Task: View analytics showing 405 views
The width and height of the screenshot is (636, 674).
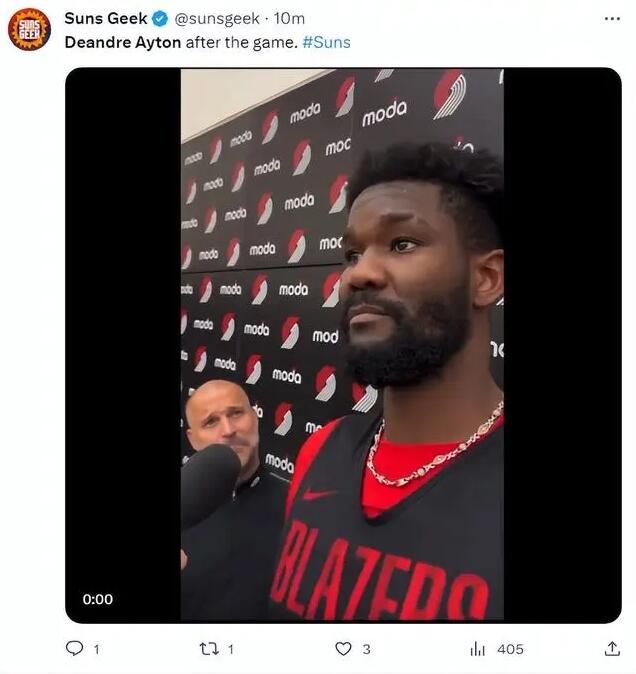Action: (478, 649)
